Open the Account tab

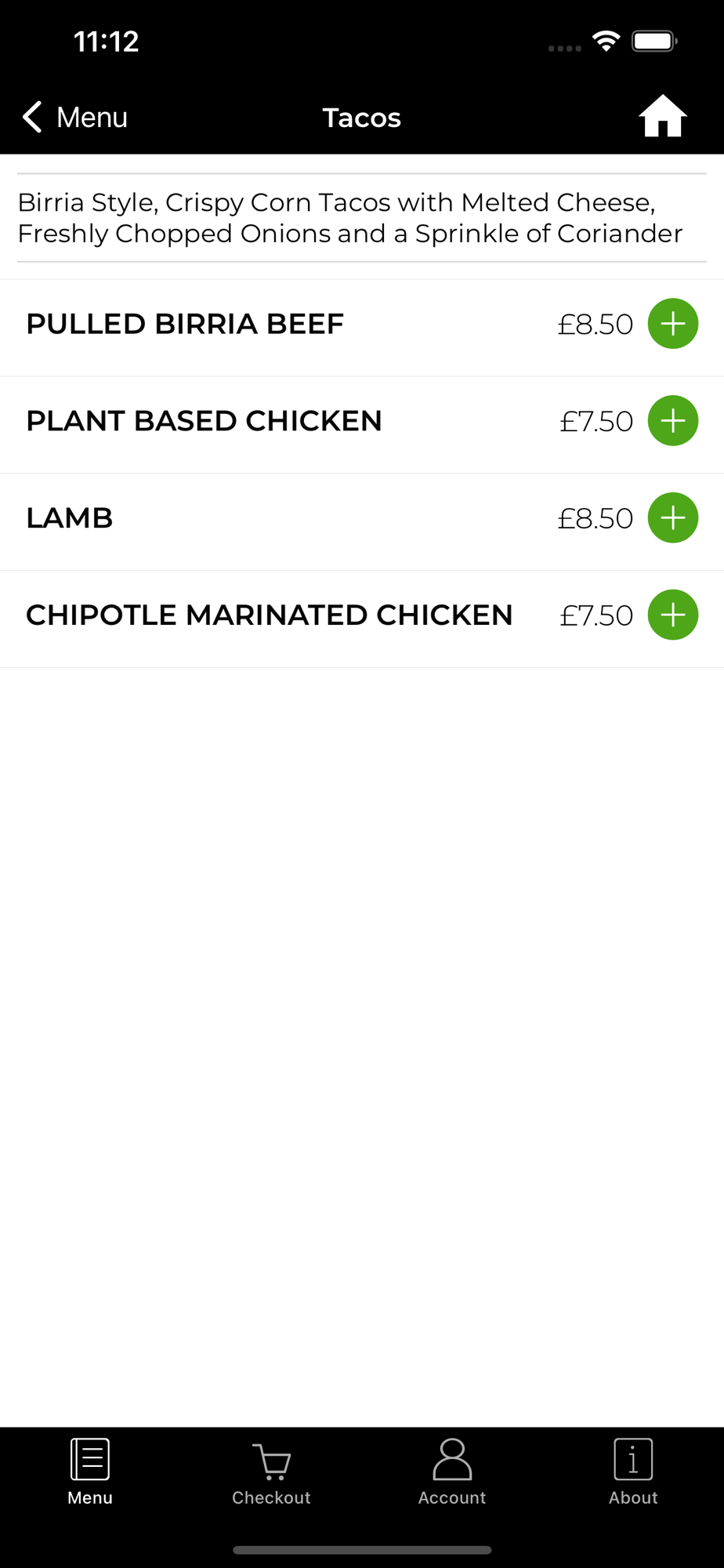(x=452, y=1472)
